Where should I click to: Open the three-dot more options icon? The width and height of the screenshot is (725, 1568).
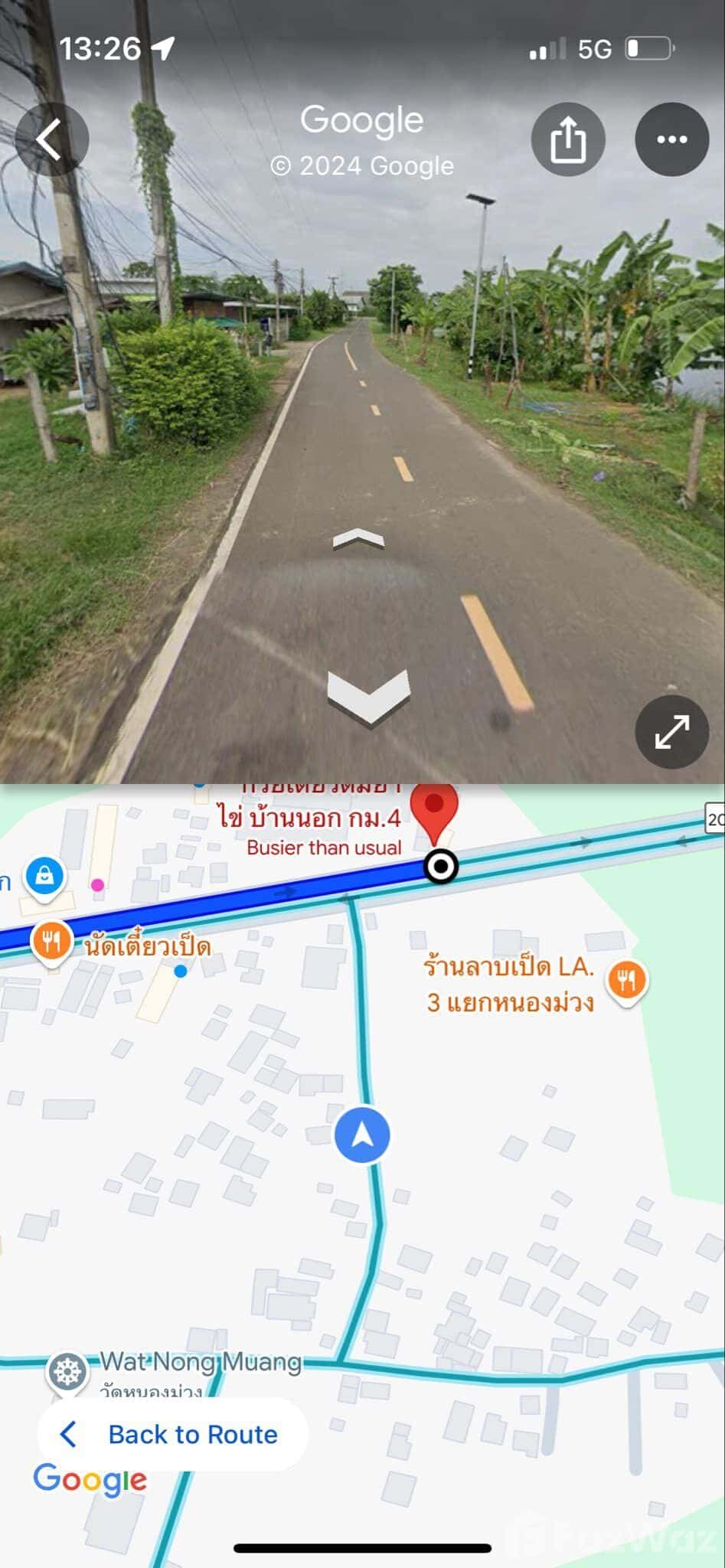coord(671,139)
